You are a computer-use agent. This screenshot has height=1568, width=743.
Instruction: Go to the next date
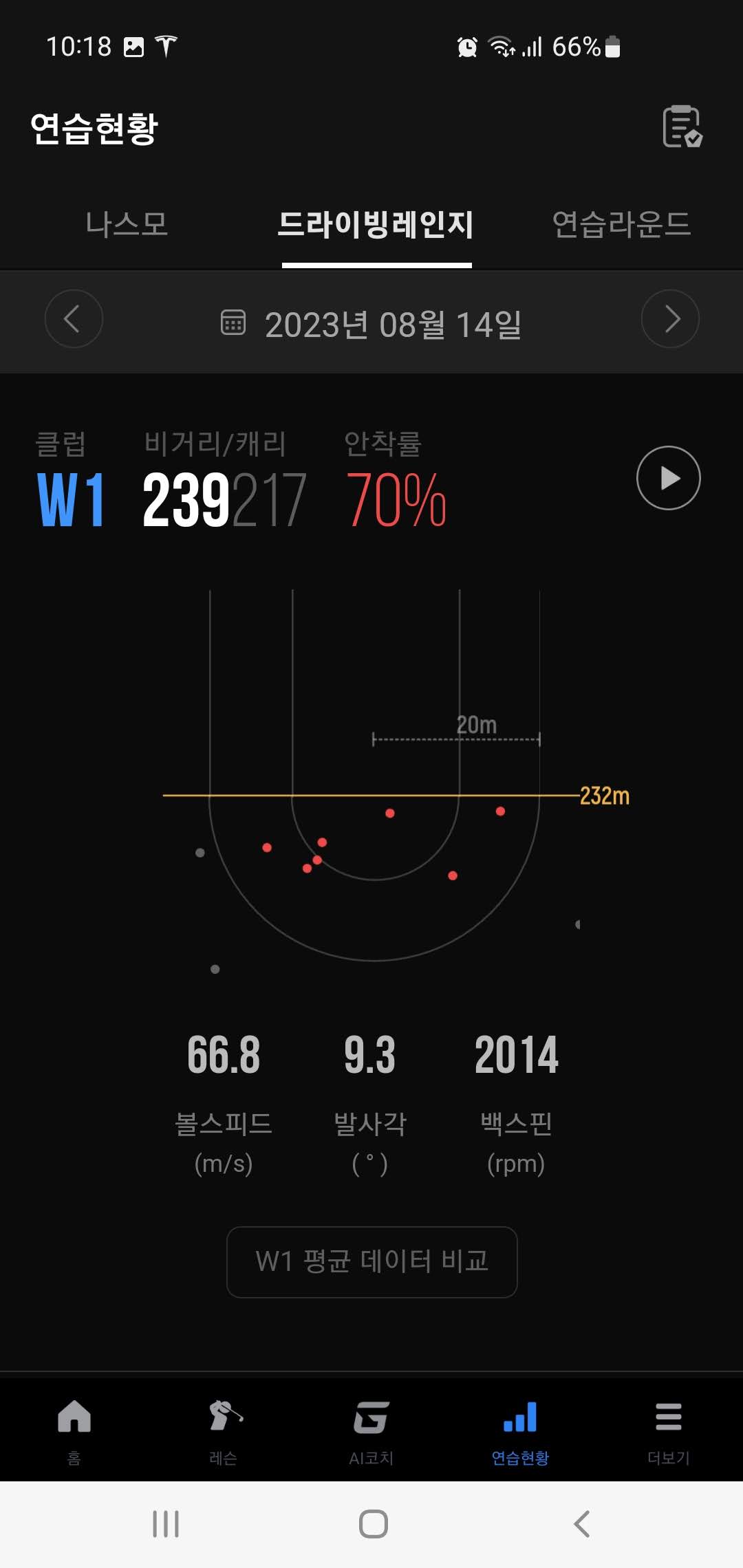670,319
